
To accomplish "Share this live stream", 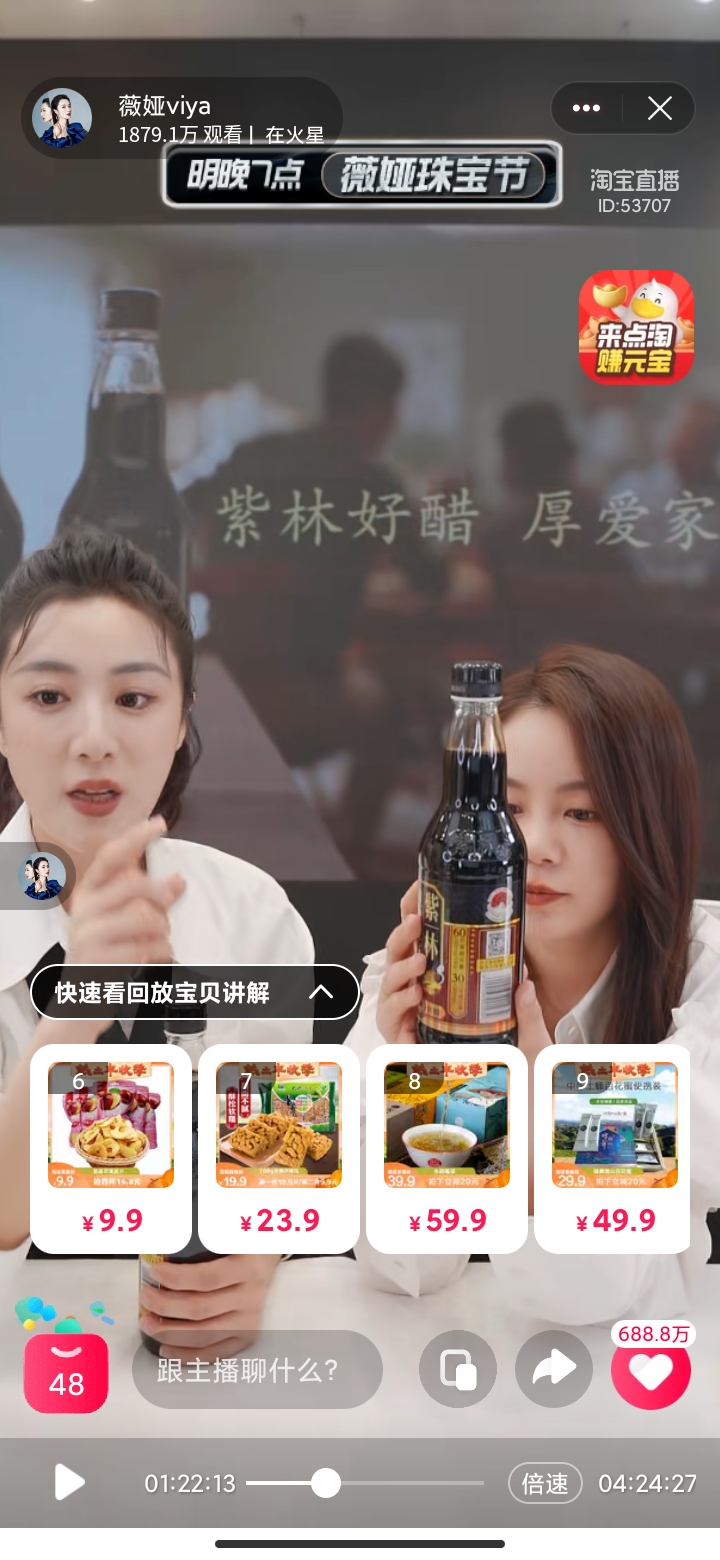I will (x=554, y=1369).
